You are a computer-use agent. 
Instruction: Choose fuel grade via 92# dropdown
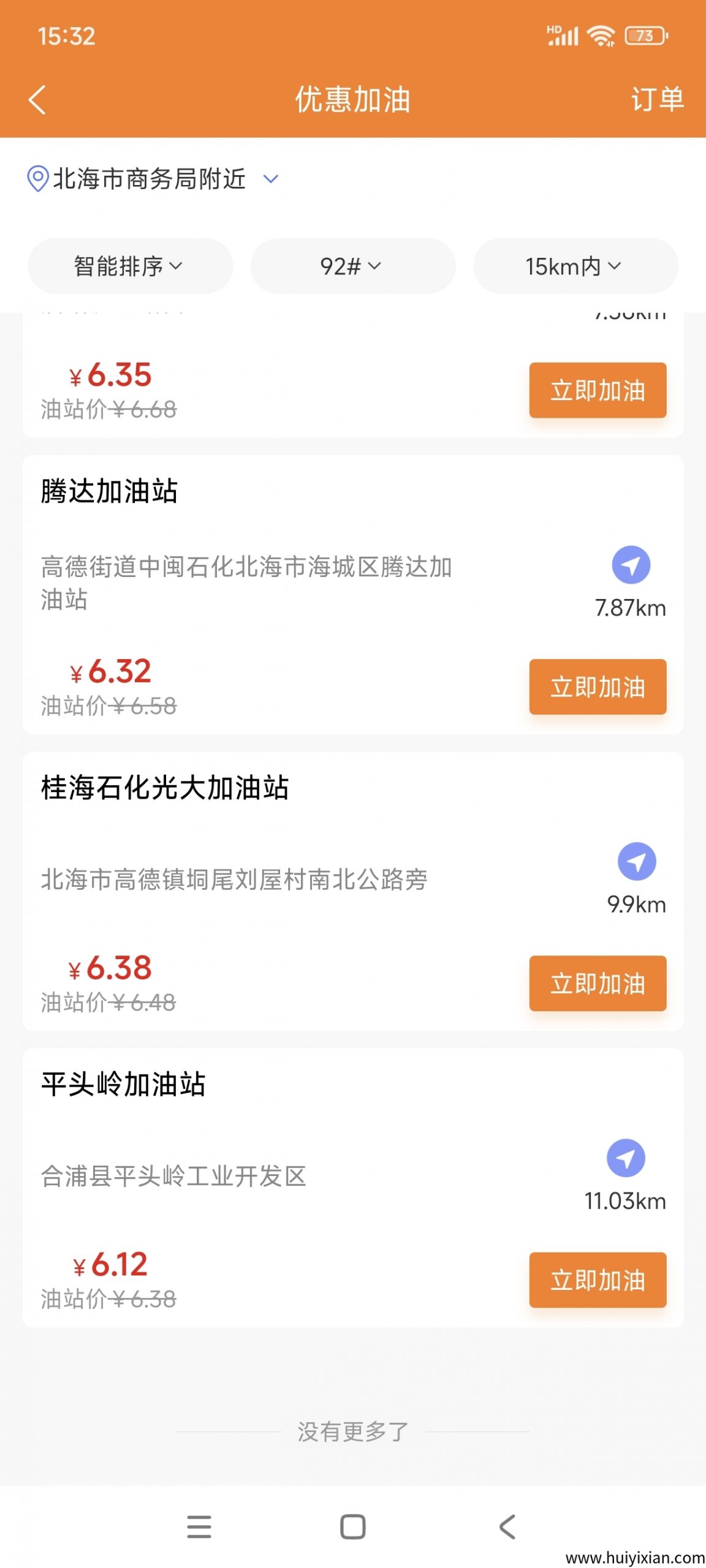coord(352,266)
